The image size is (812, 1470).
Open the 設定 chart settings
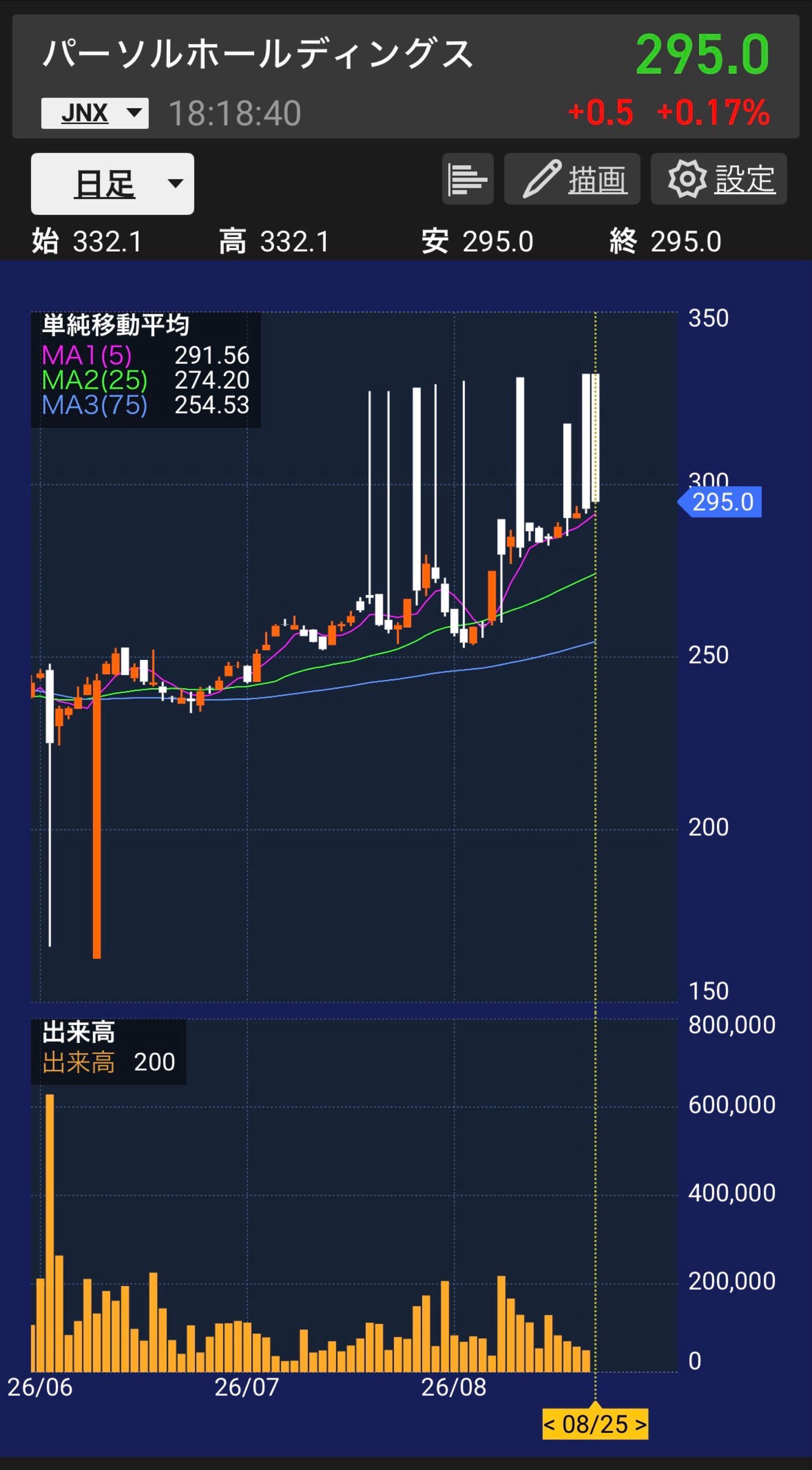(719, 178)
